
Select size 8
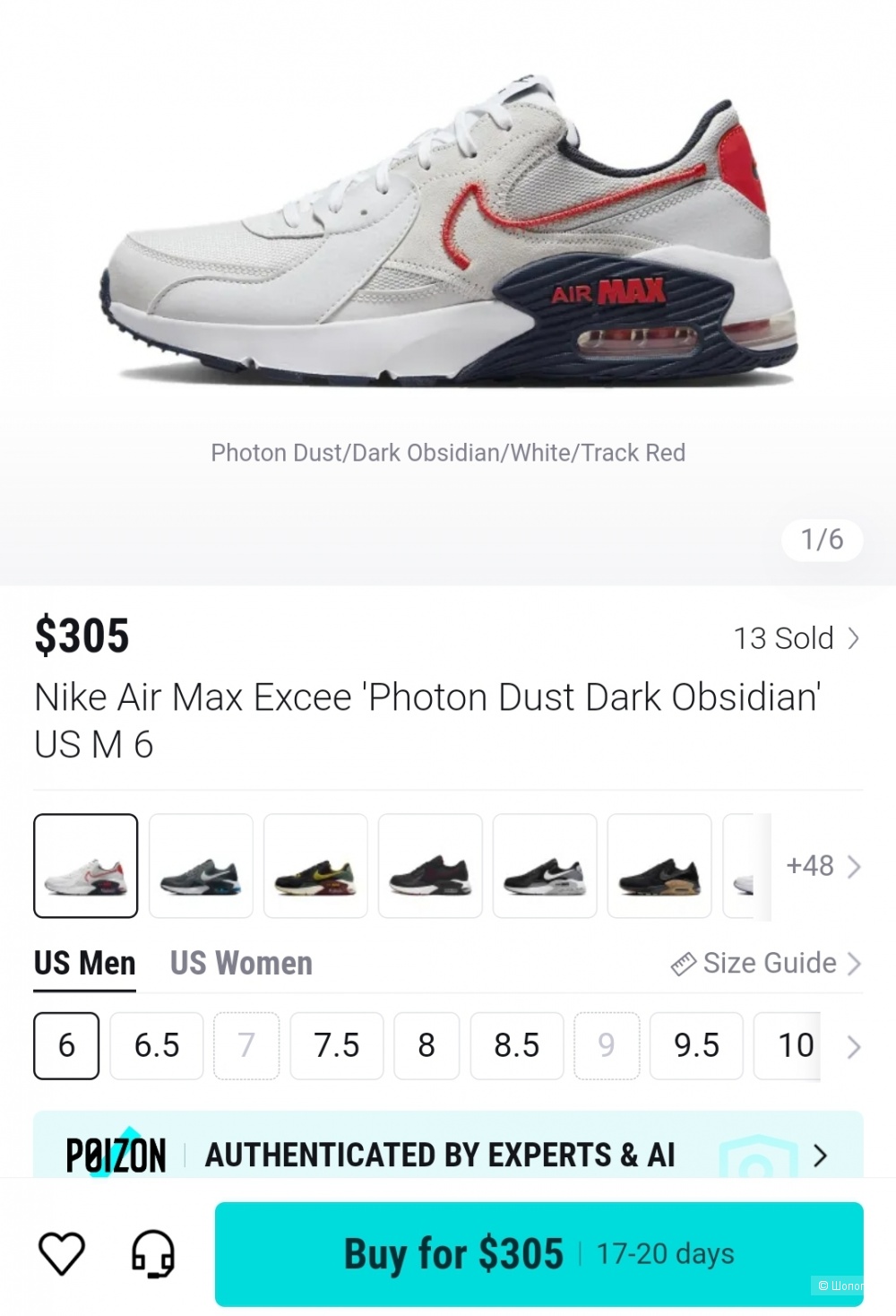[426, 1046]
